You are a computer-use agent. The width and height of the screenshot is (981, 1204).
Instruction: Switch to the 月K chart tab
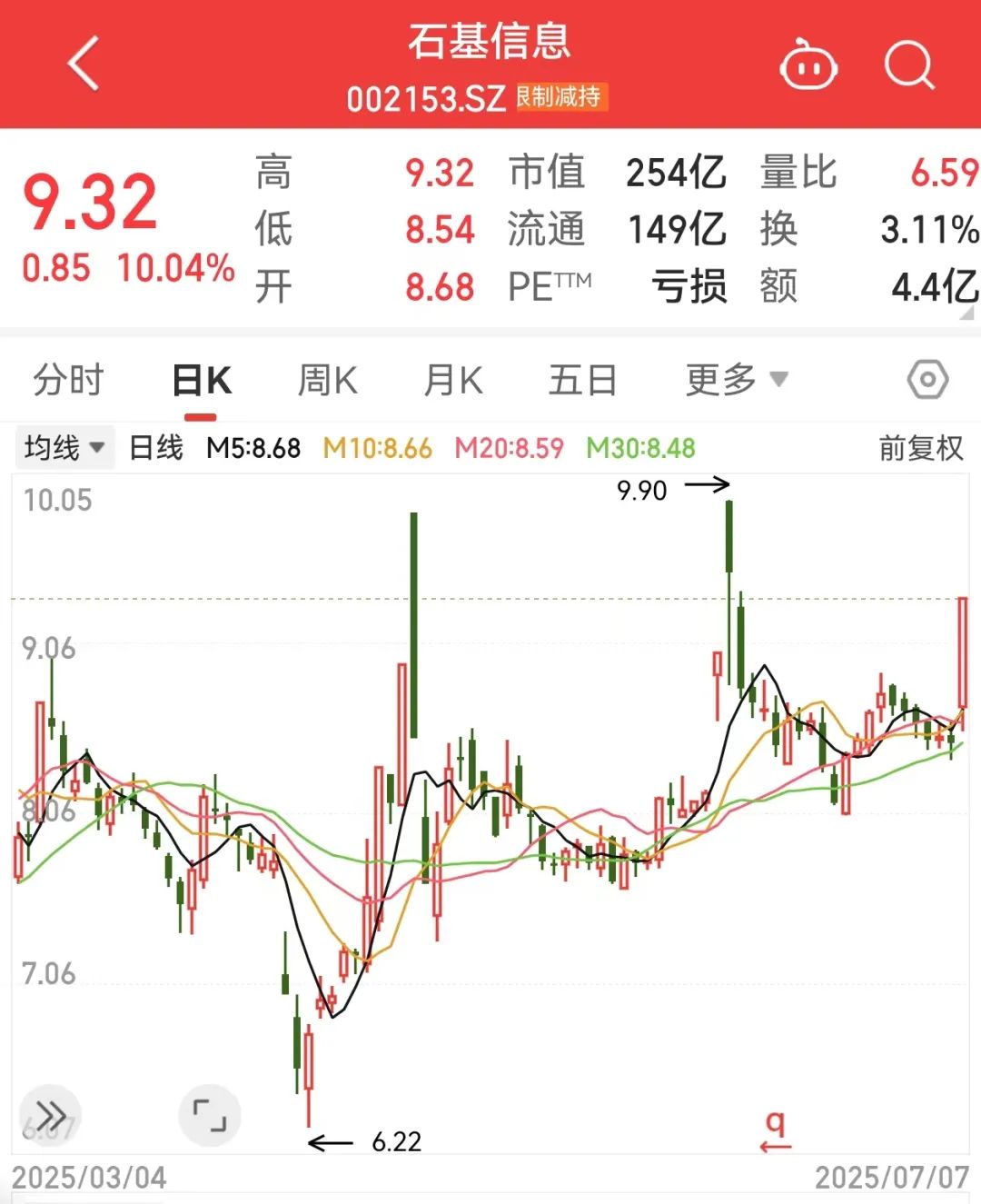click(453, 380)
